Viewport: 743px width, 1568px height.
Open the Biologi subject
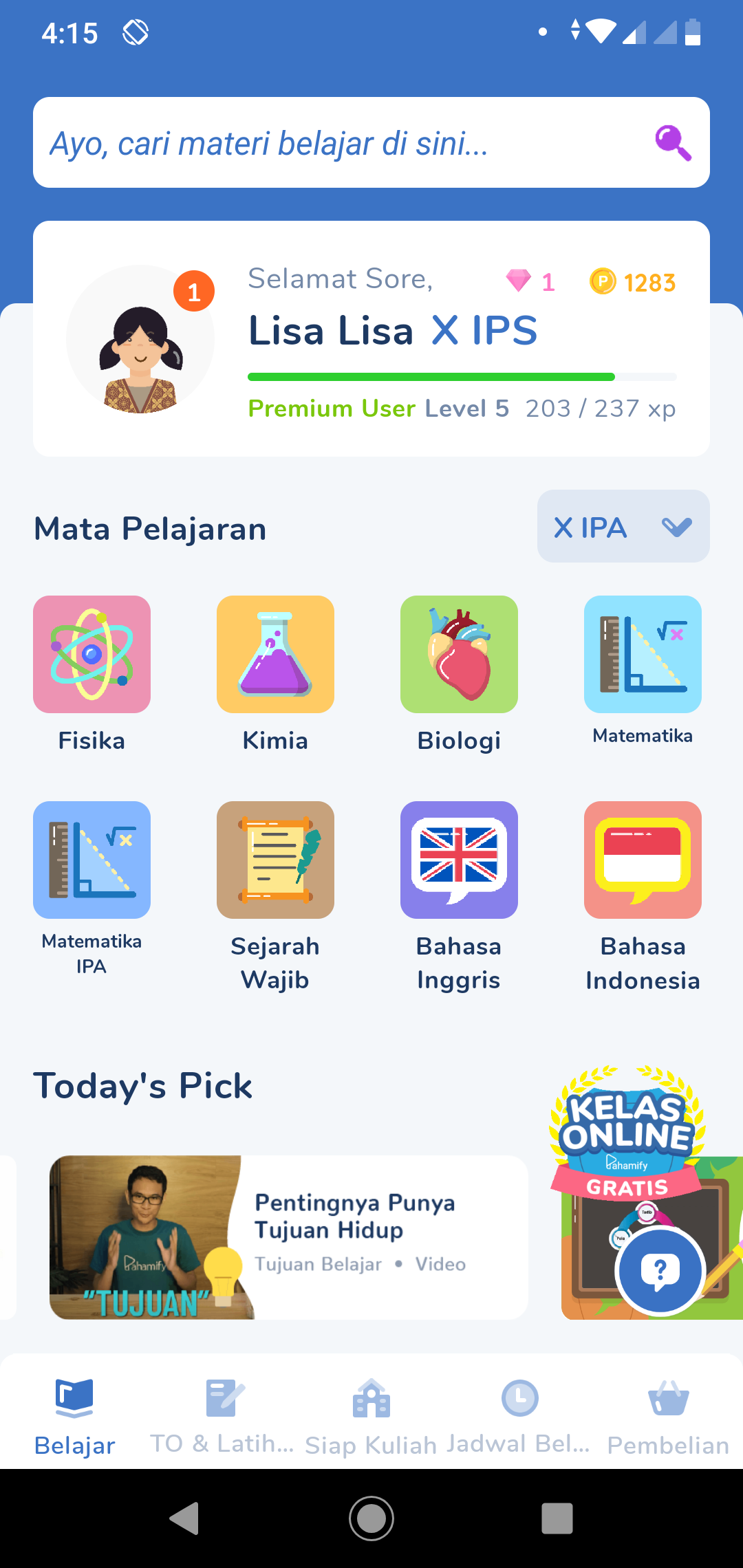pyautogui.click(x=459, y=655)
